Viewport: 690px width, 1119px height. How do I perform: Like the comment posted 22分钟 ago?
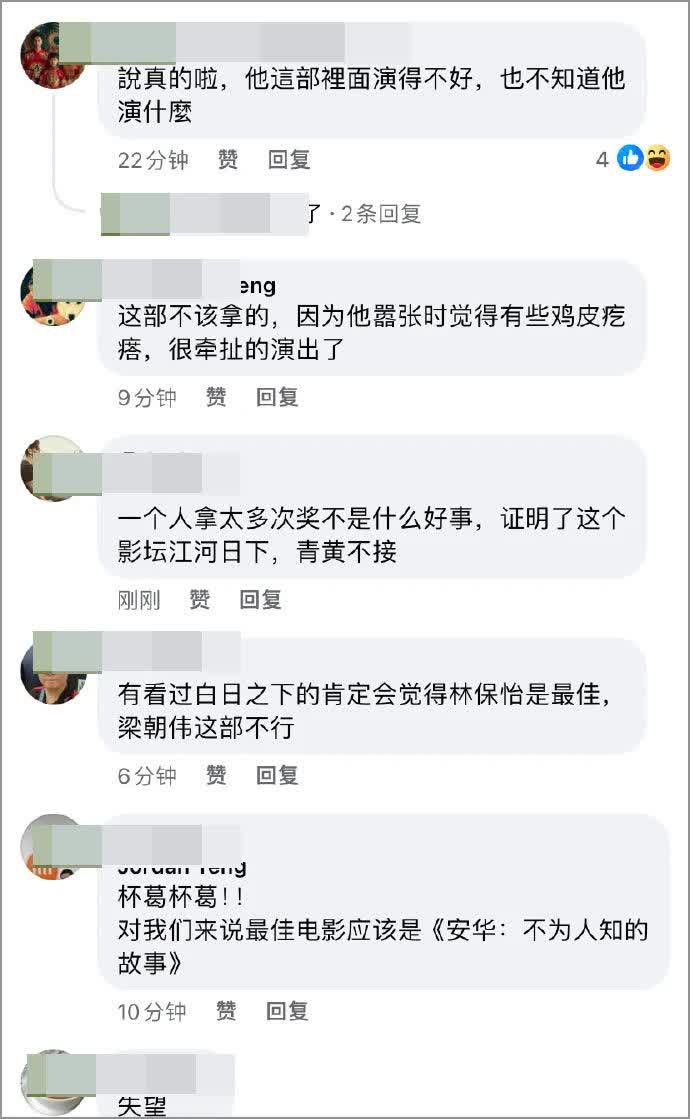[228, 159]
